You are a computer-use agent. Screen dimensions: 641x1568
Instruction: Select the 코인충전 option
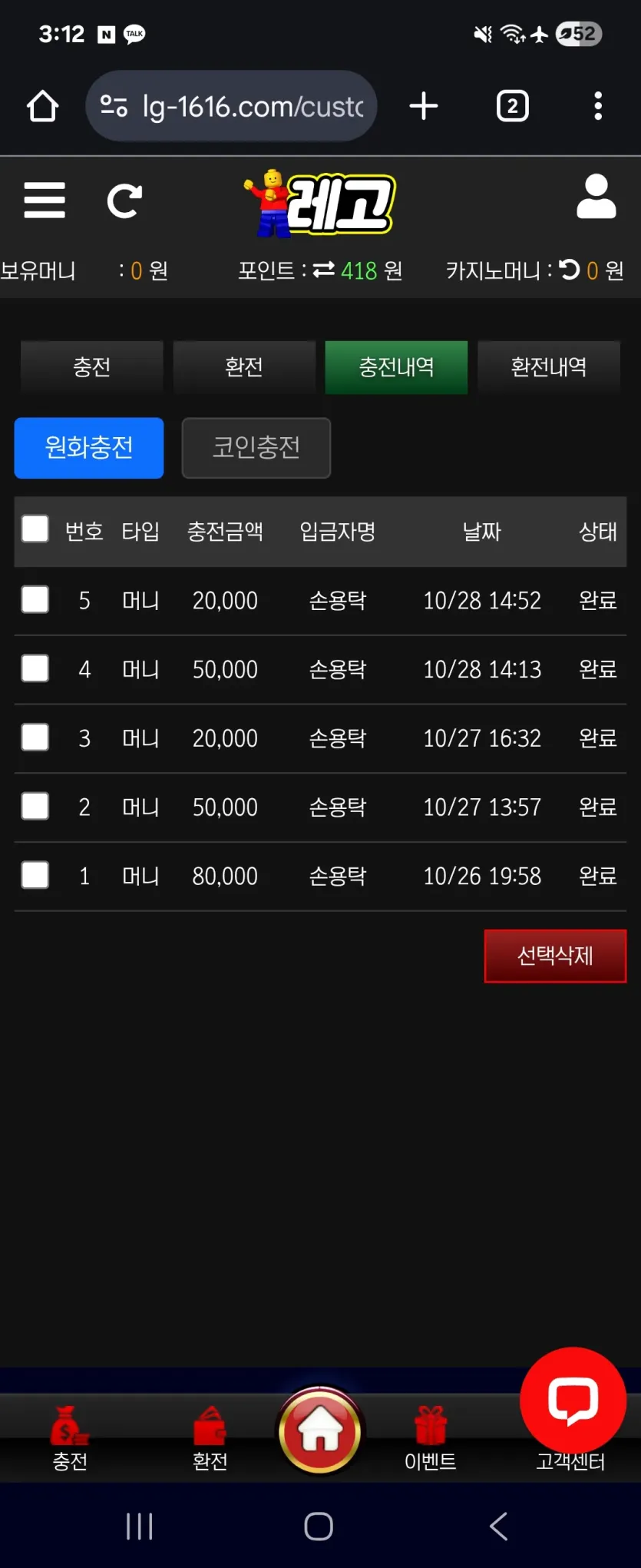(x=256, y=448)
